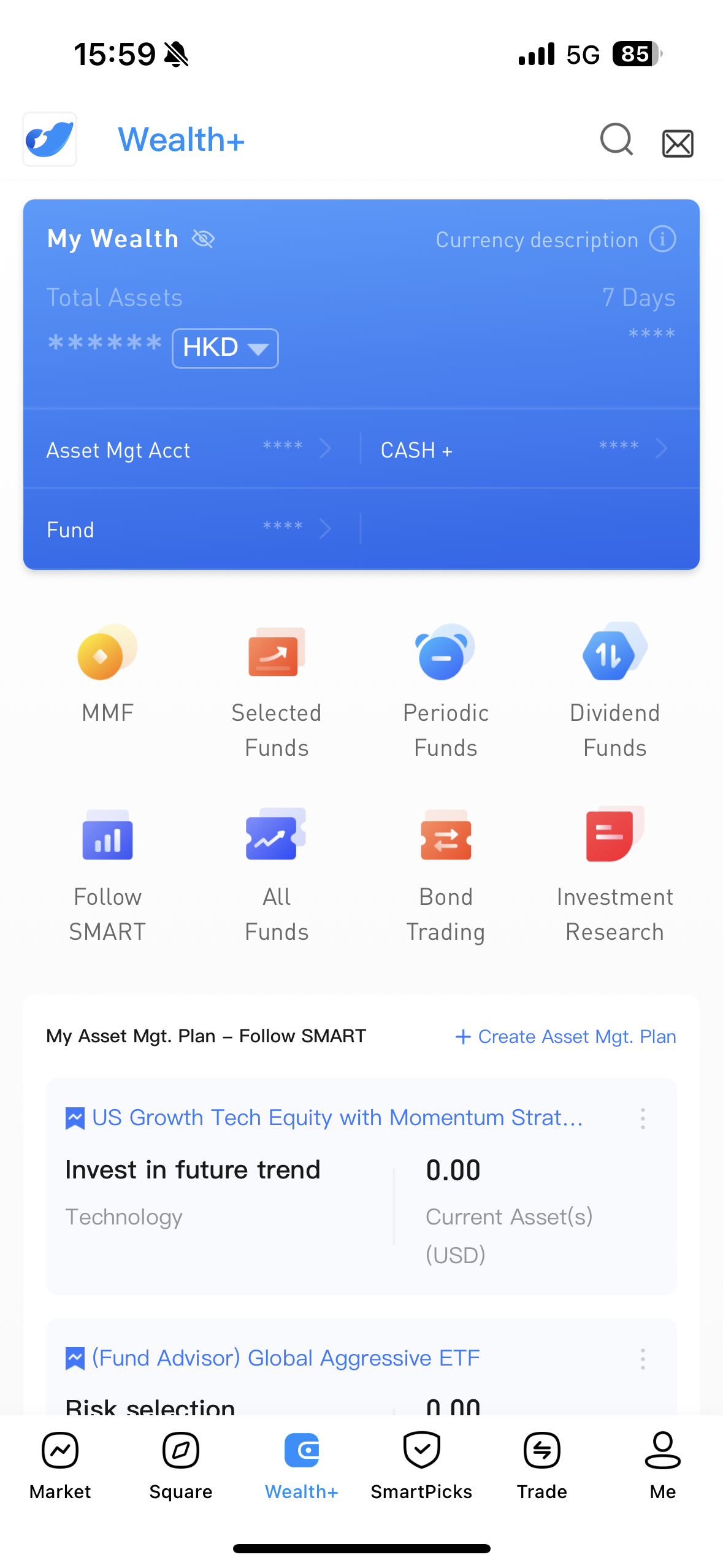723x1568 pixels.
Task: Open Asset Mgt Acct details
Action: click(x=190, y=450)
